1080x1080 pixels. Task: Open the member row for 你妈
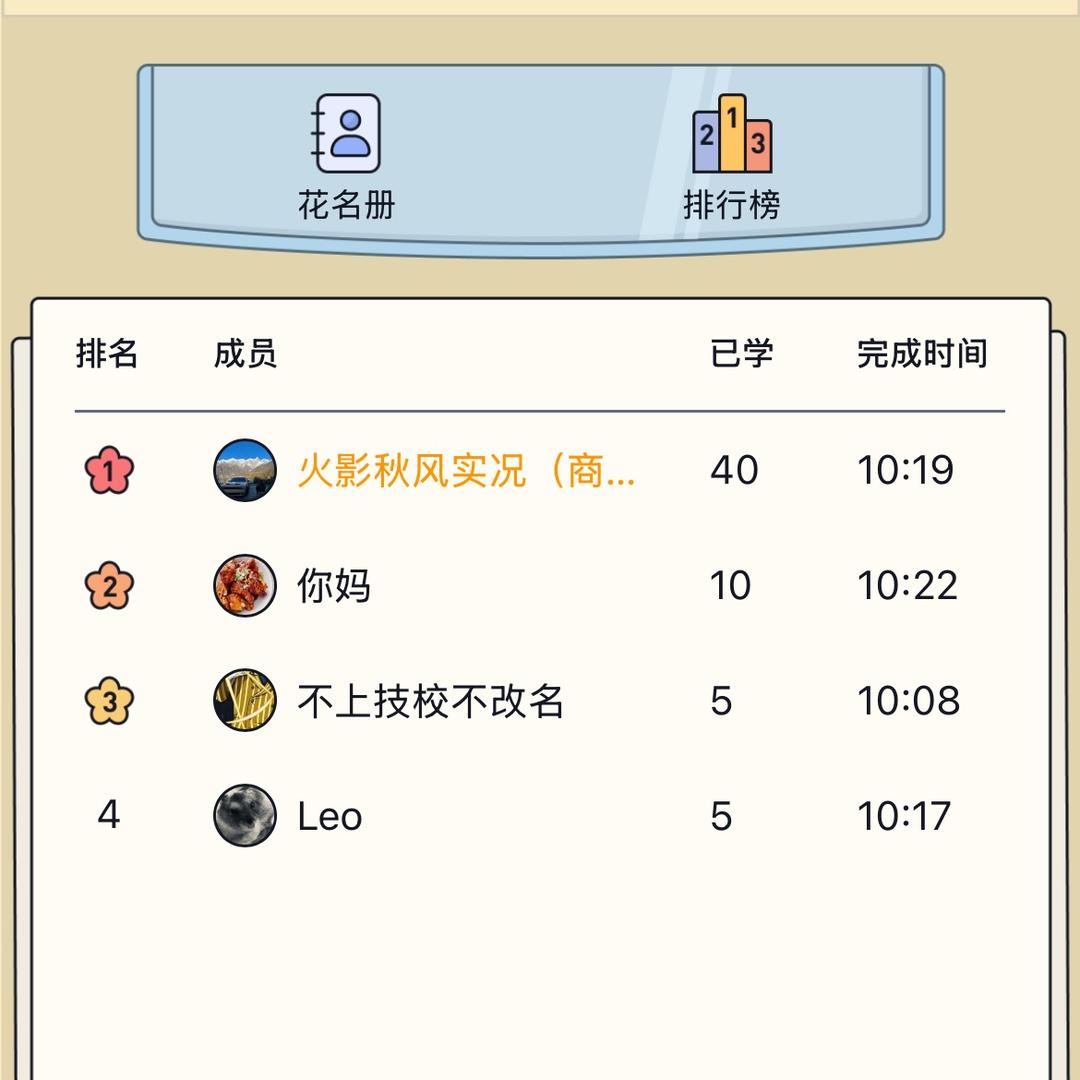pos(540,585)
